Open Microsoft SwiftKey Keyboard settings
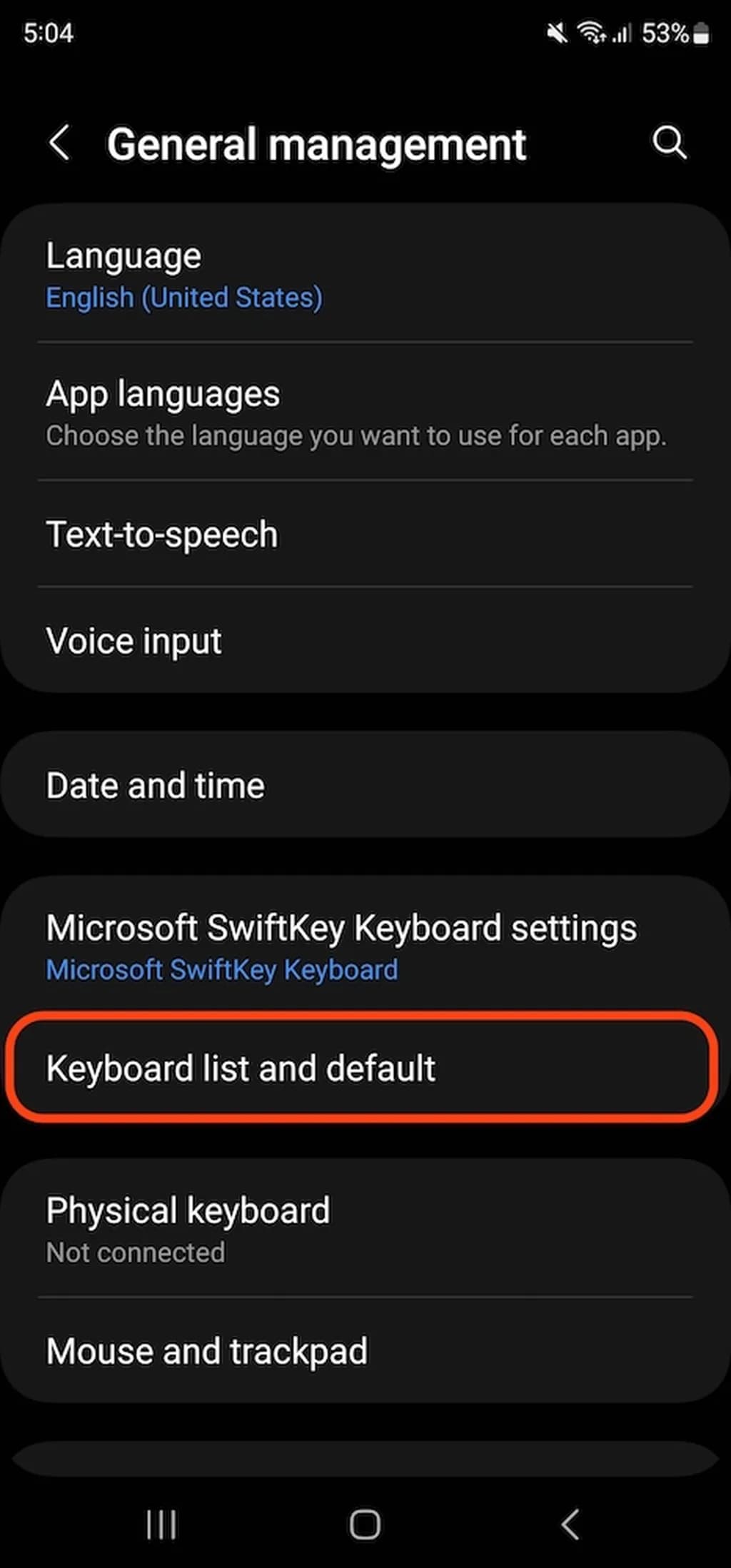 pos(364,946)
